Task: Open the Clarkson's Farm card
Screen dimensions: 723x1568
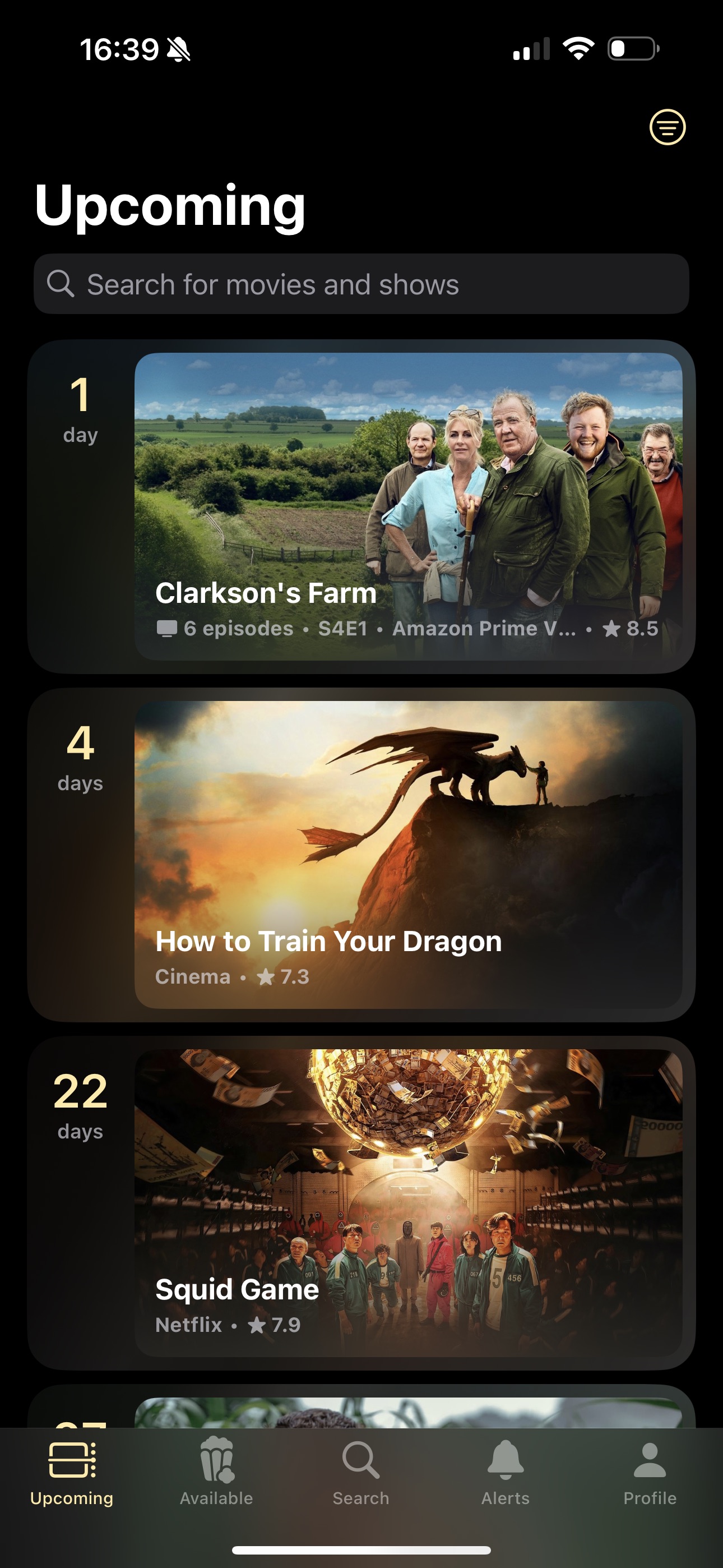Action: pyautogui.click(x=408, y=506)
